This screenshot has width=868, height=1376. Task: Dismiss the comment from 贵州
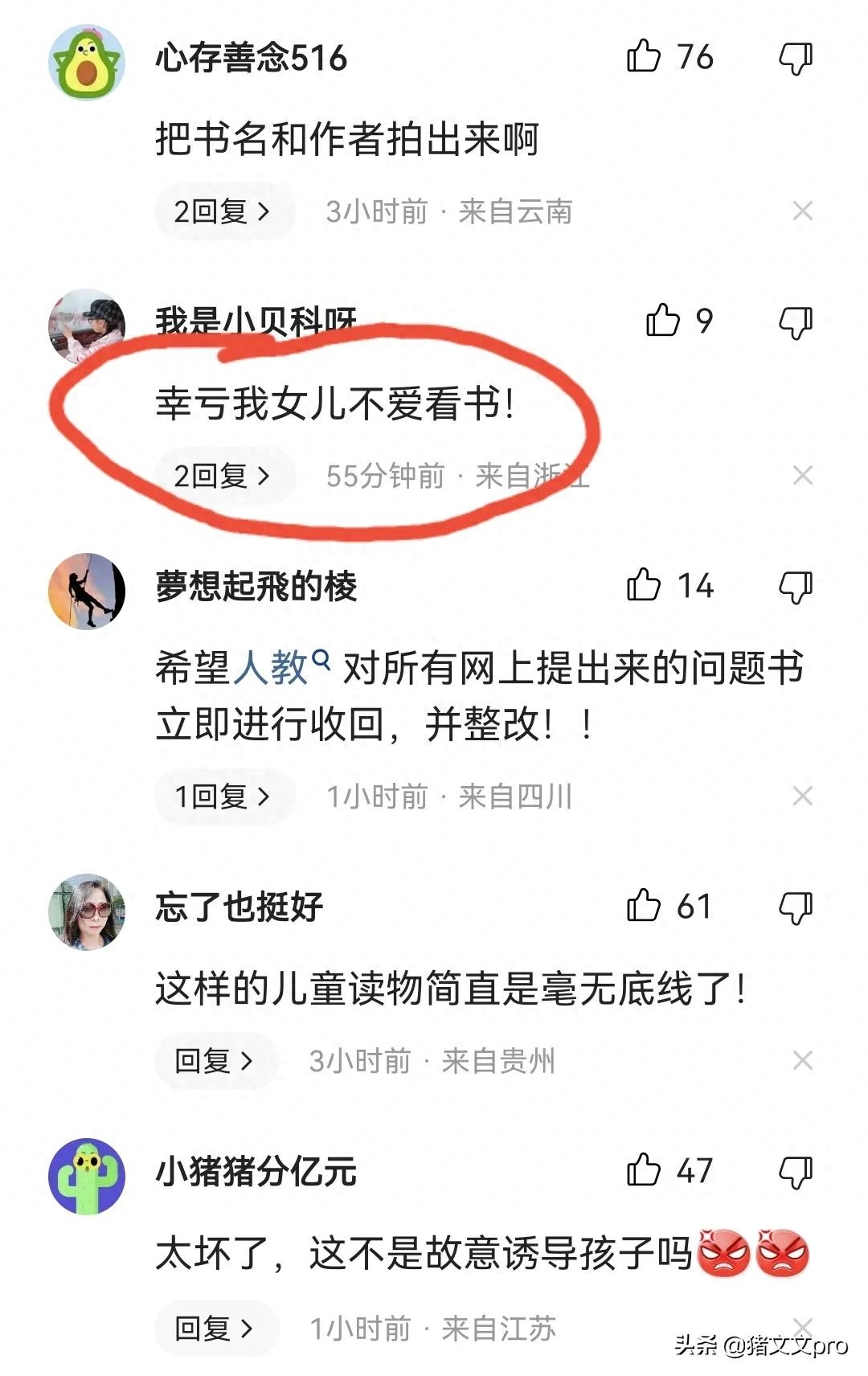point(802,1061)
